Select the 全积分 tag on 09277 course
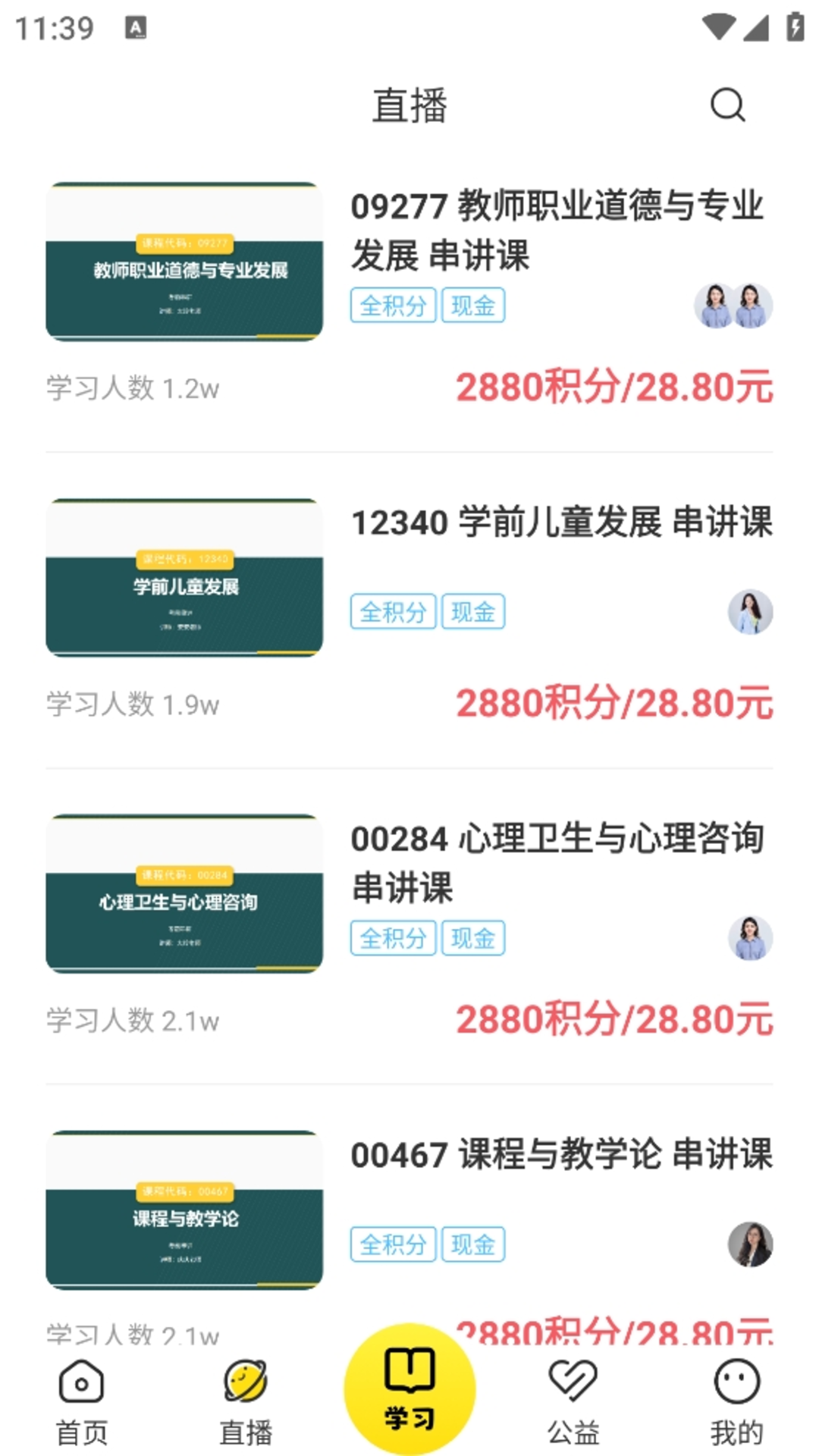The height and width of the screenshot is (1456, 819). (x=394, y=307)
